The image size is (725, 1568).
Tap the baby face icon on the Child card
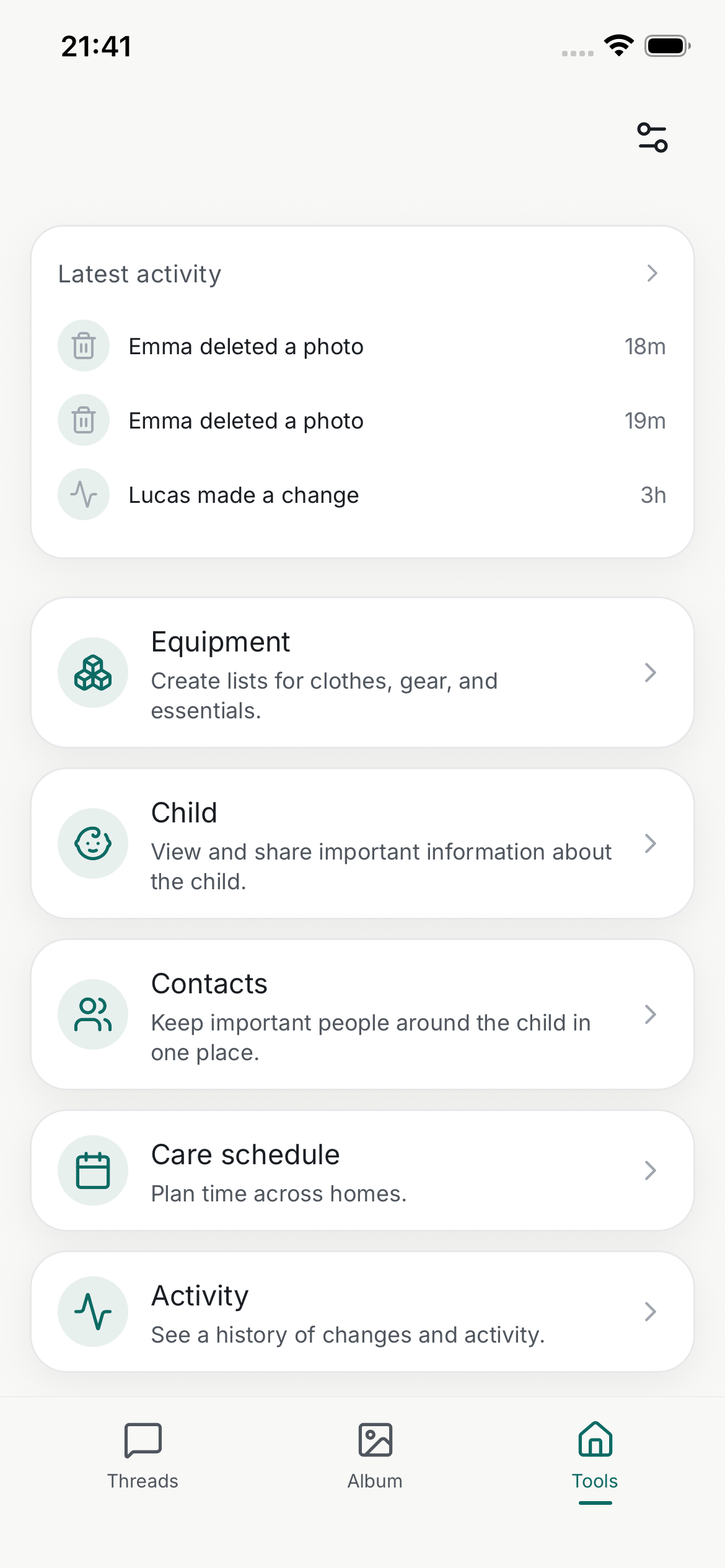(x=92, y=843)
